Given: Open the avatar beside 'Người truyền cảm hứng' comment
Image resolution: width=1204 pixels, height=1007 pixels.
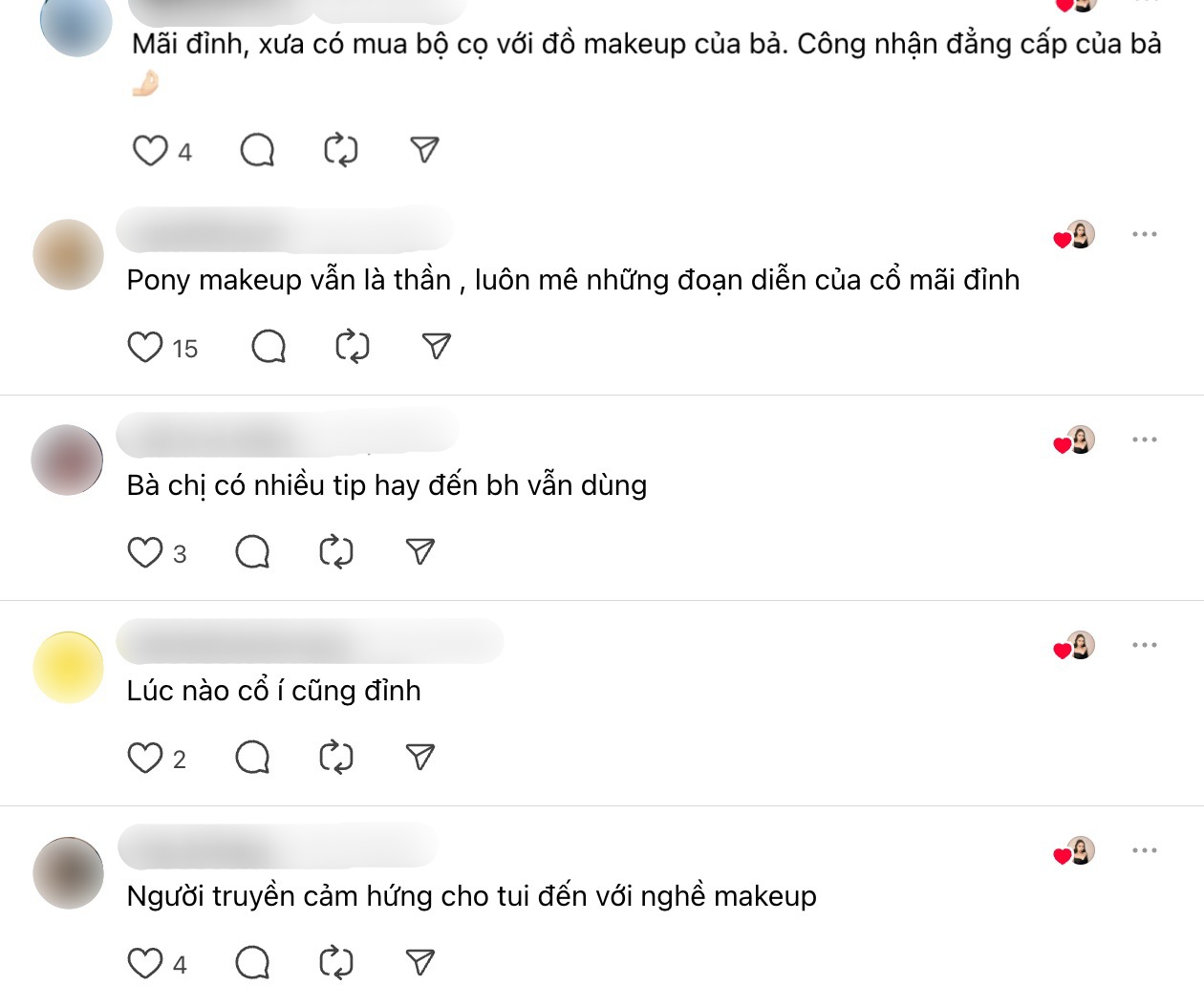Looking at the screenshot, I should pos(68,873).
